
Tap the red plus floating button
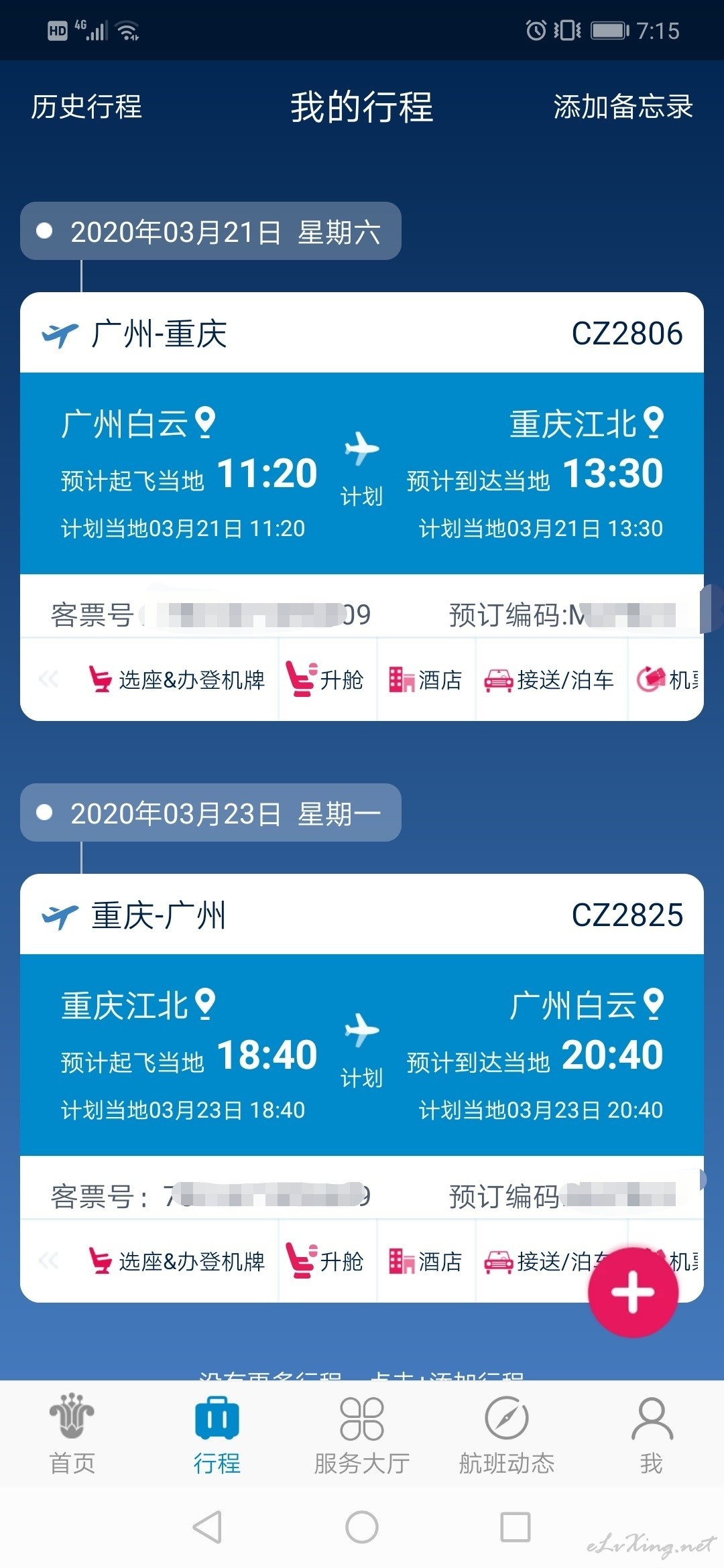(633, 1292)
